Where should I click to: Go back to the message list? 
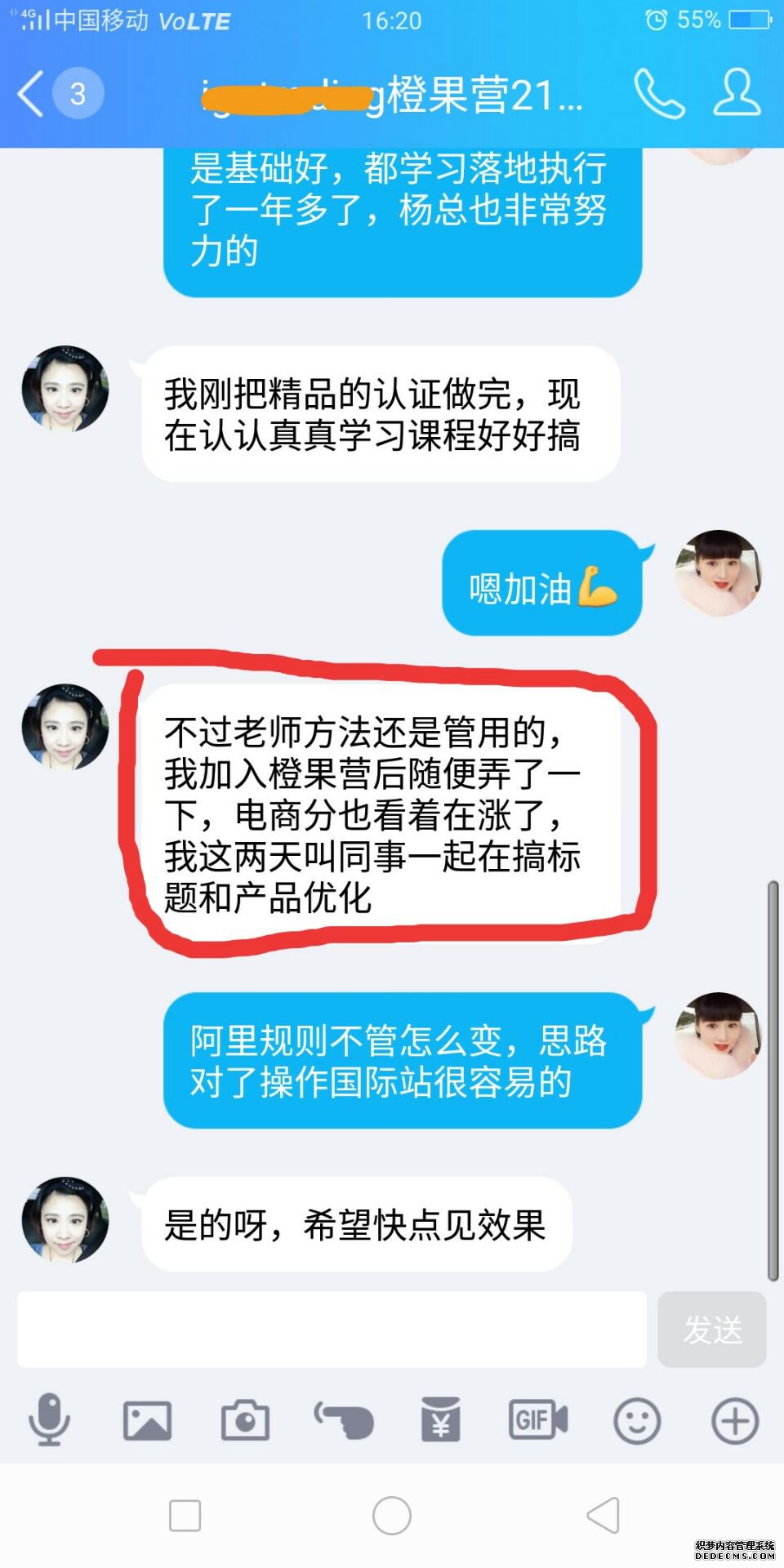click(x=33, y=94)
